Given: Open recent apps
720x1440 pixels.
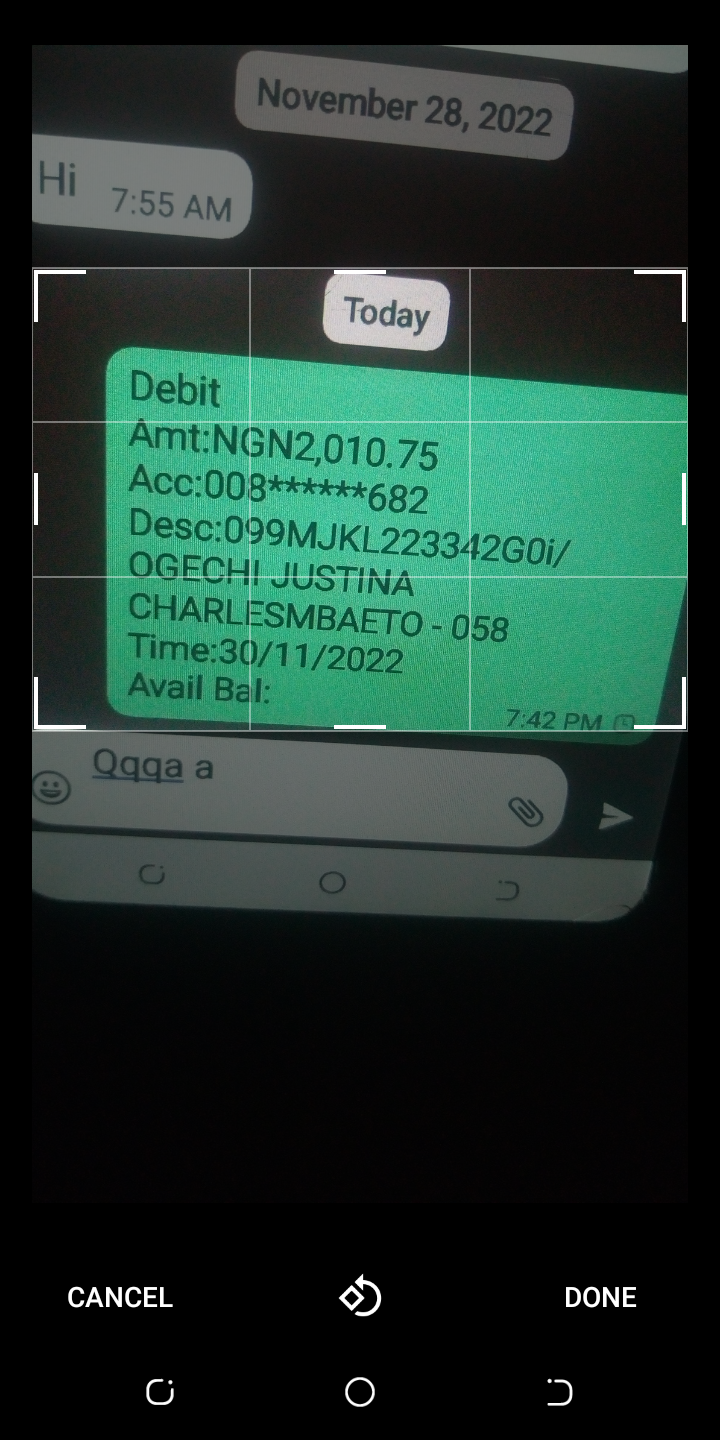Looking at the screenshot, I should click(x=160, y=1392).
